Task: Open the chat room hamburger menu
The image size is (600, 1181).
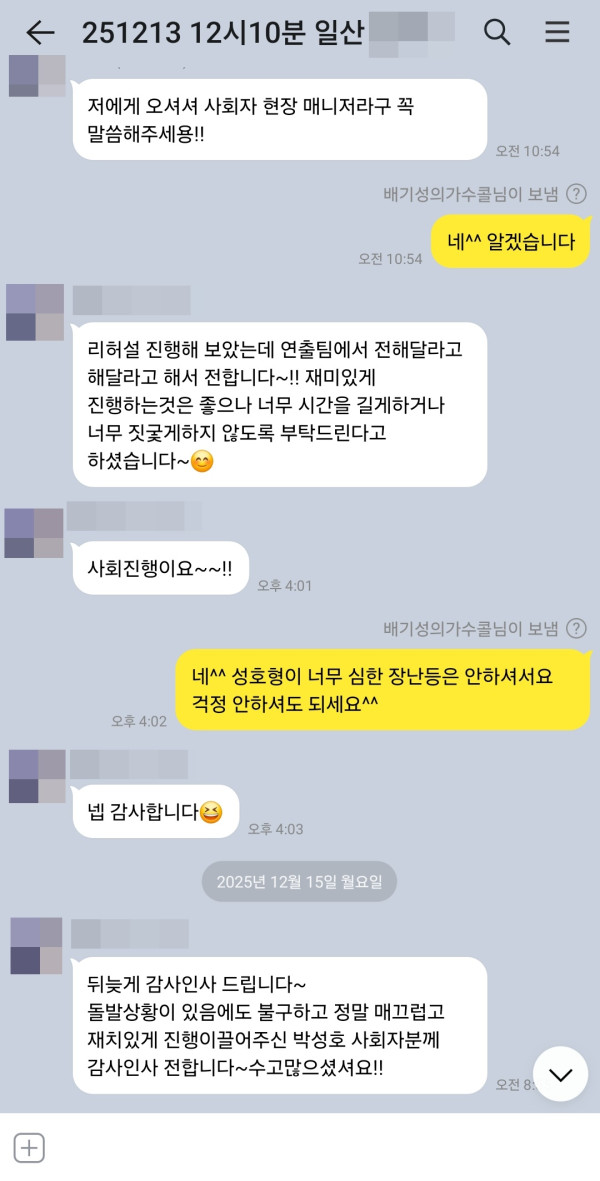Action: [x=557, y=33]
